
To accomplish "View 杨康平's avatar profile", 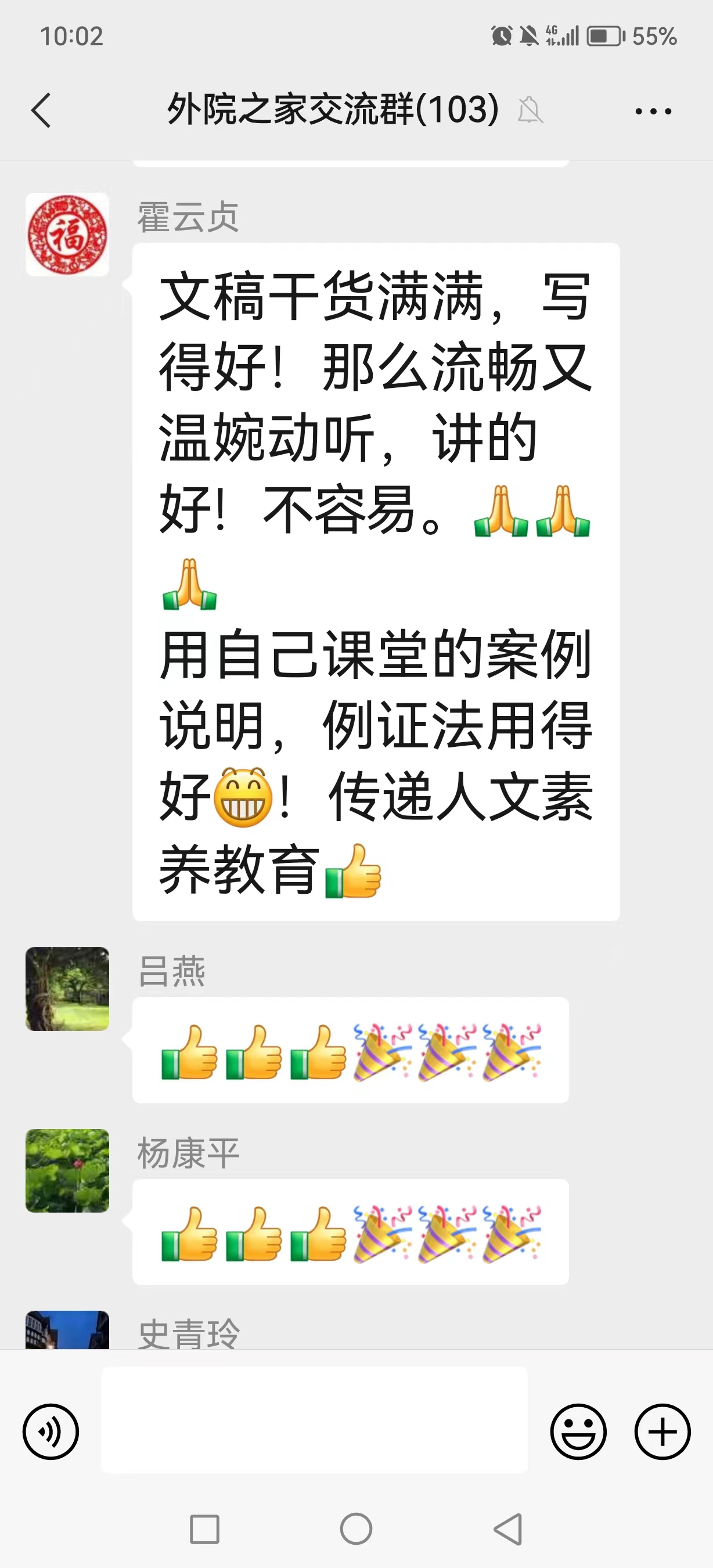I will tap(67, 1171).
